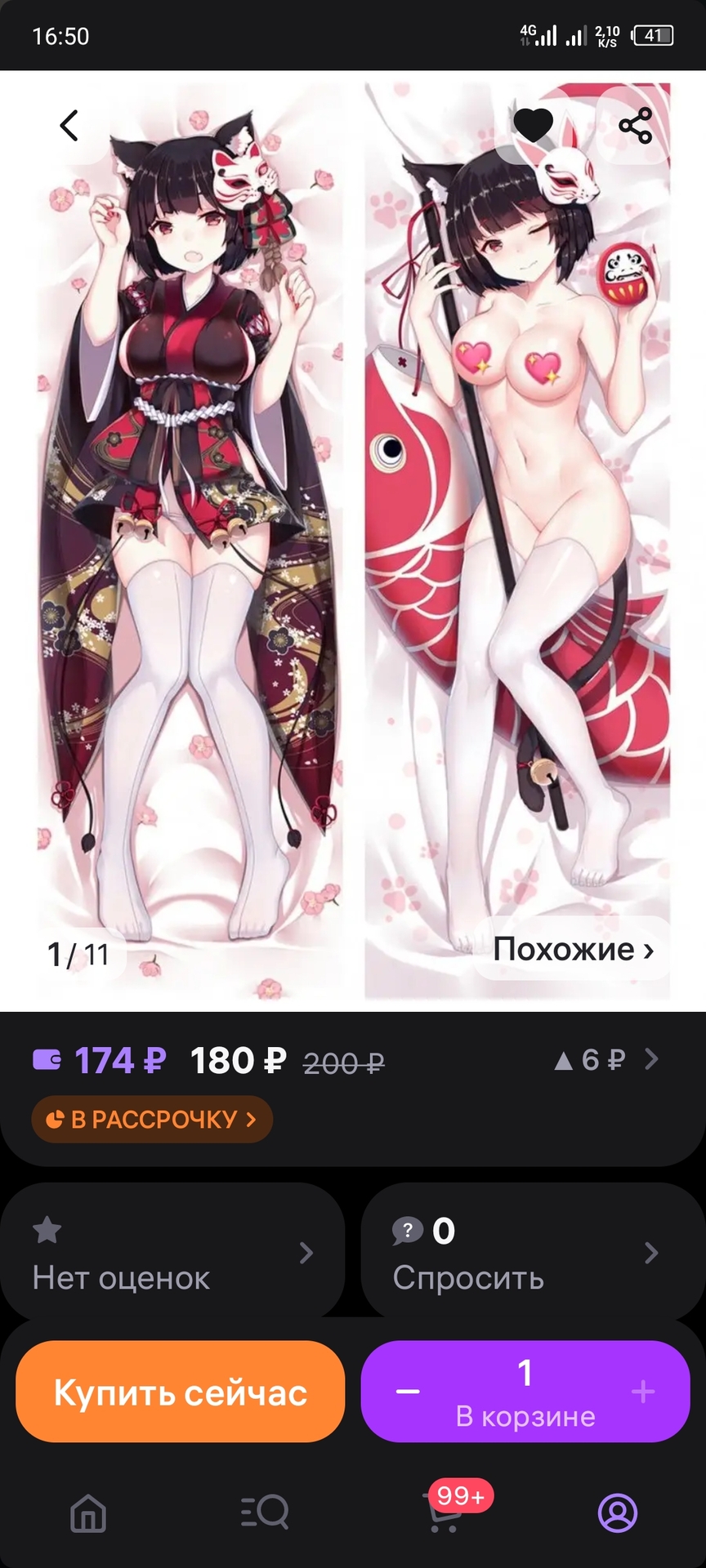Switch to the home tab
Image resolution: width=706 pixels, height=1568 pixels.
coord(88,1513)
